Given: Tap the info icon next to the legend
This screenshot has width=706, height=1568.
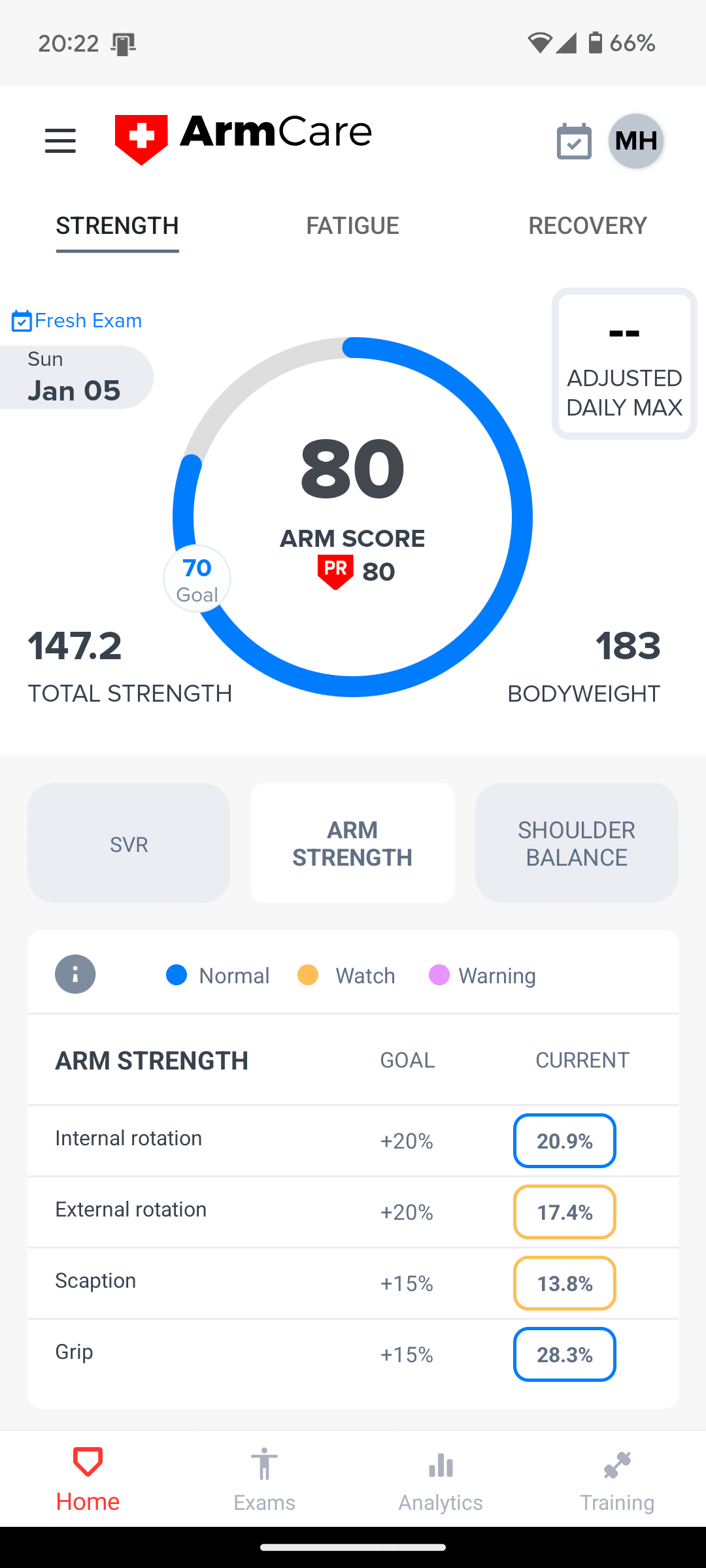Looking at the screenshot, I should tap(75, 974).
